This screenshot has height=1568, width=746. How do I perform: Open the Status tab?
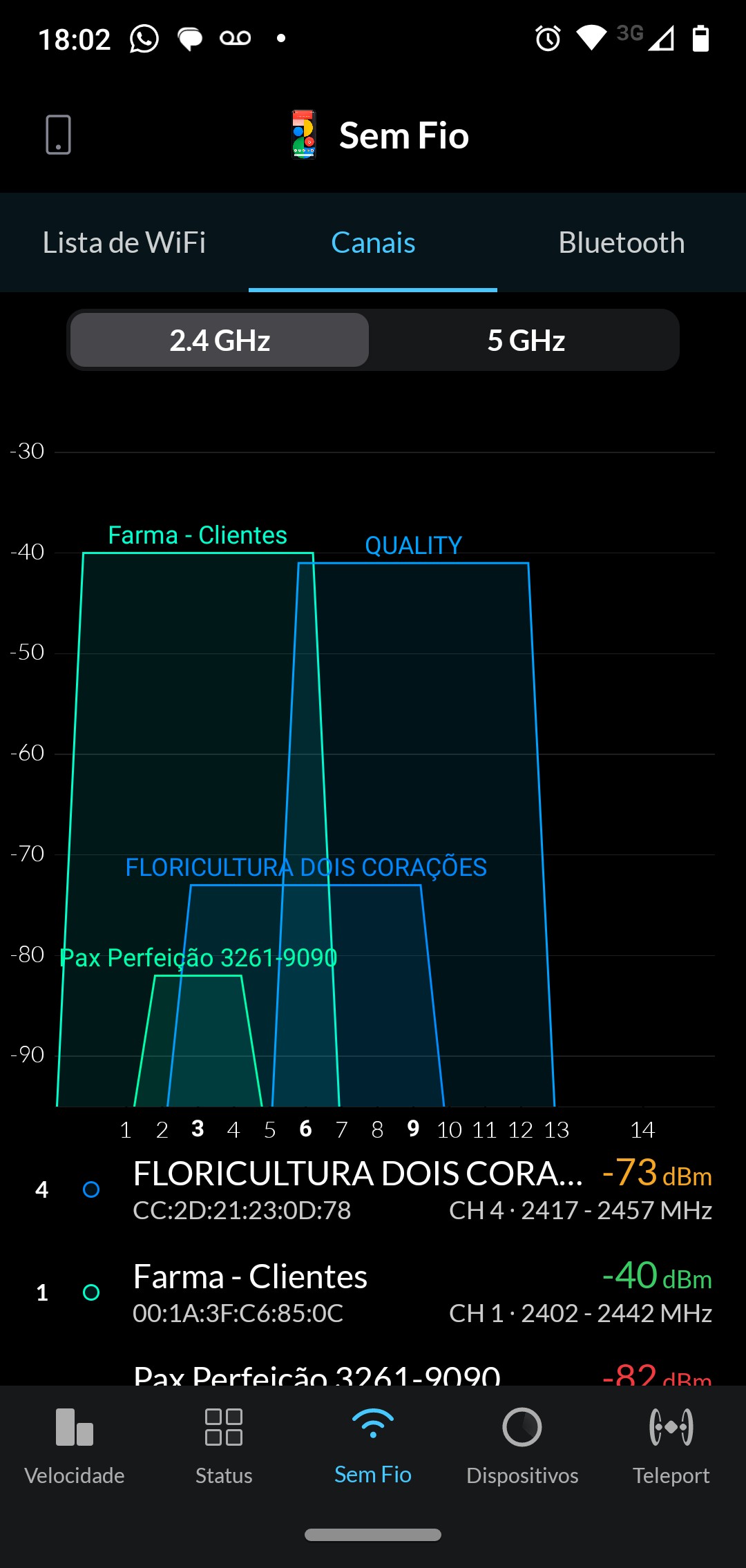click(224, 1445)
